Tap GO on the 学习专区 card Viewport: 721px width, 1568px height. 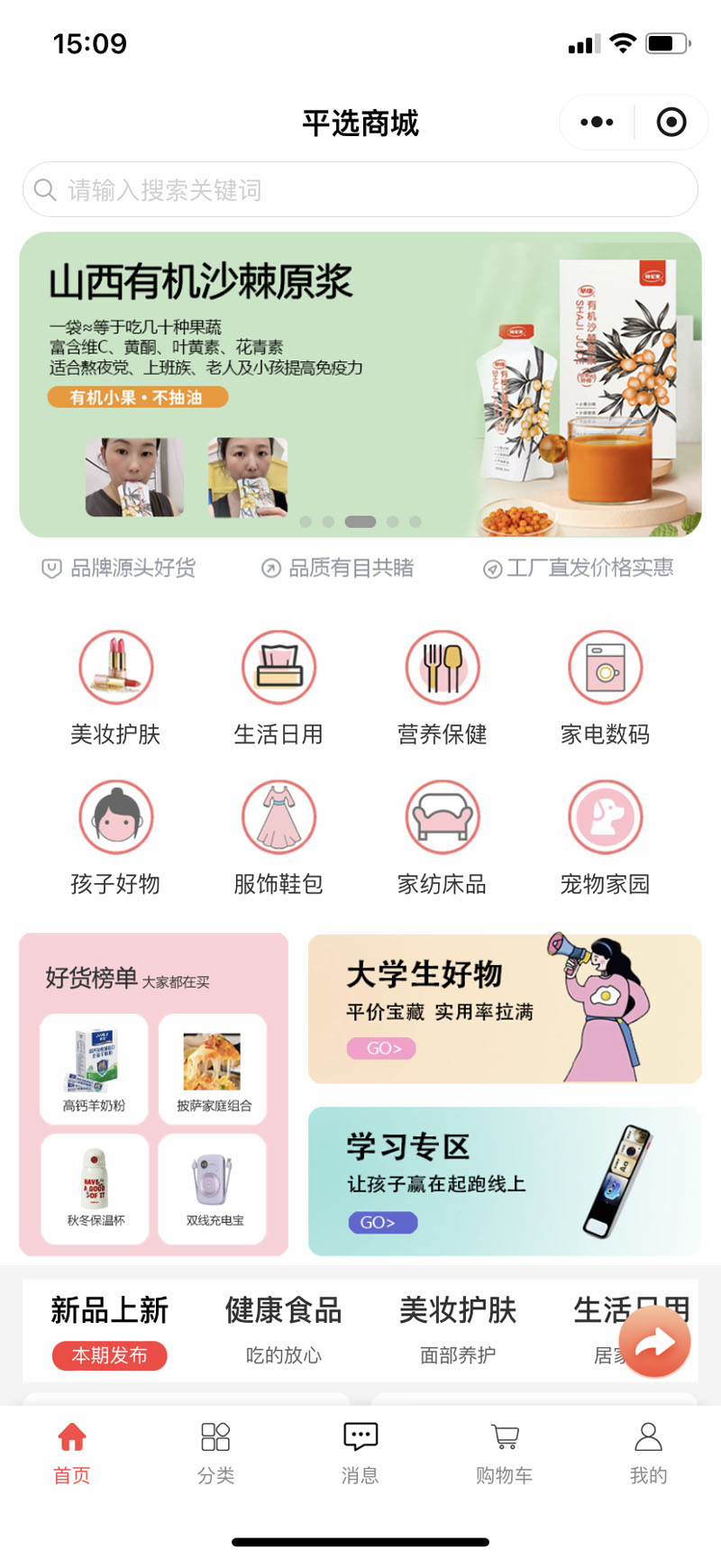pos(382,1222)
